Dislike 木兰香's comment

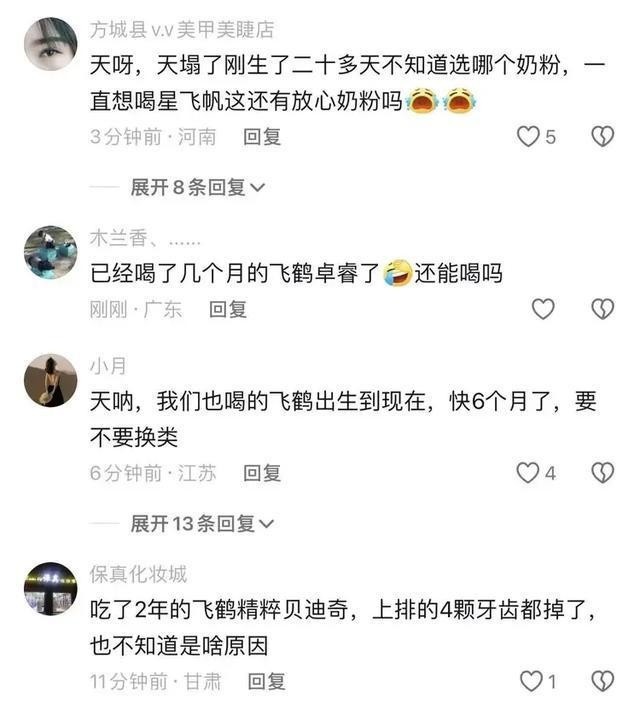pos(602,309)
